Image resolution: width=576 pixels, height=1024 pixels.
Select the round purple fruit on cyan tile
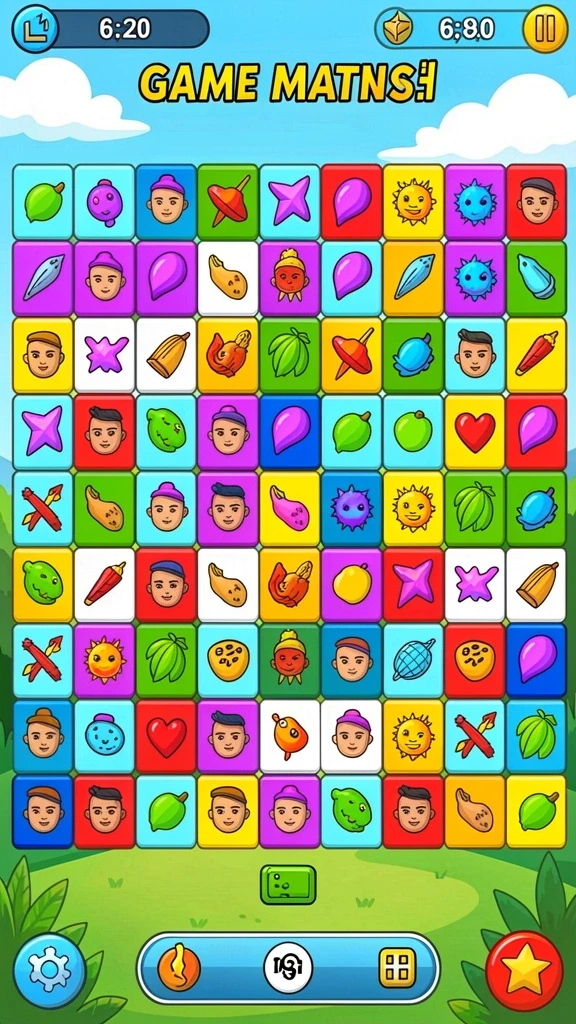[104, 202]
